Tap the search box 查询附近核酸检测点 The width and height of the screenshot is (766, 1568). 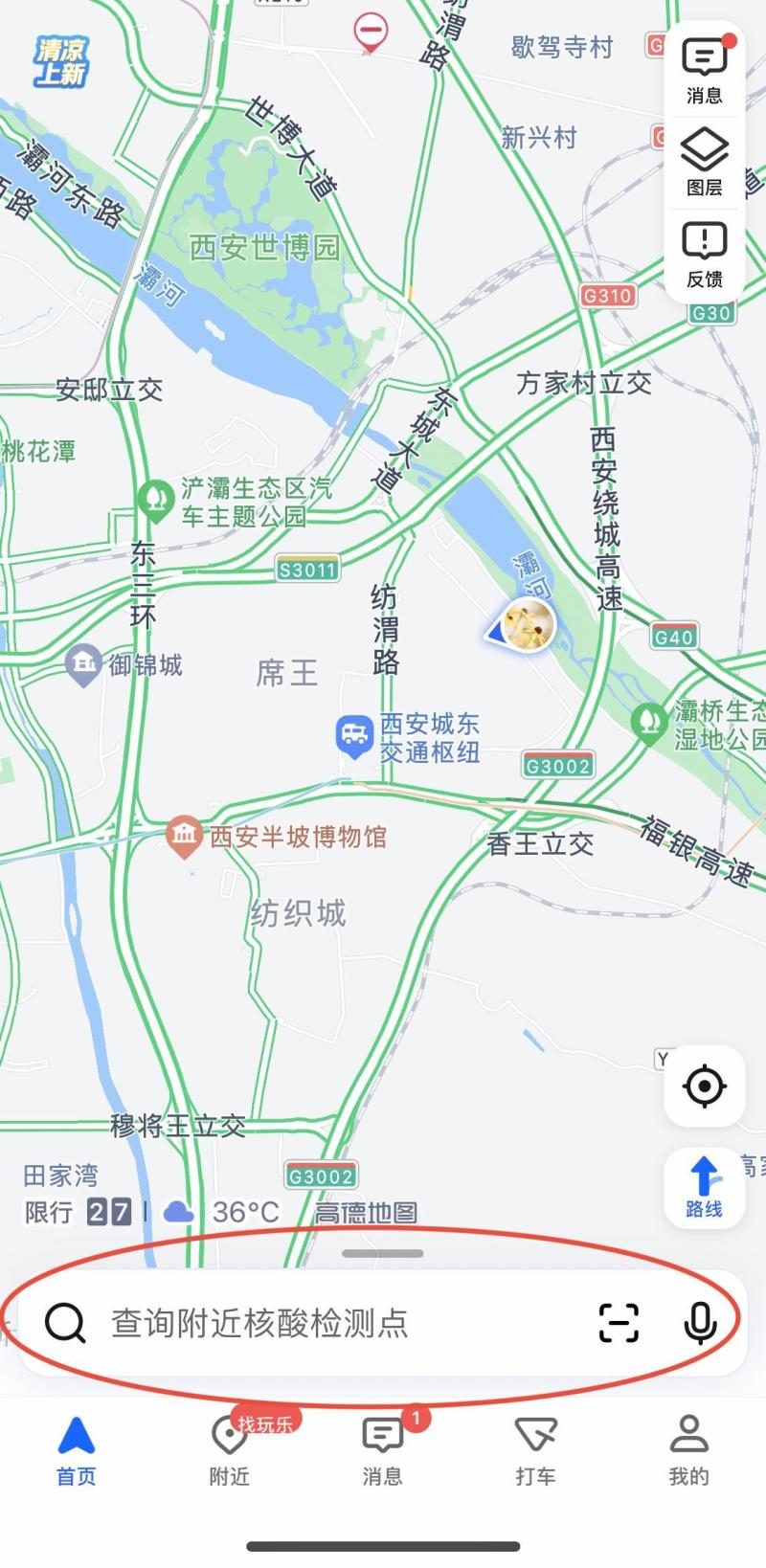pyautogui.click(x=316, y=1323)
